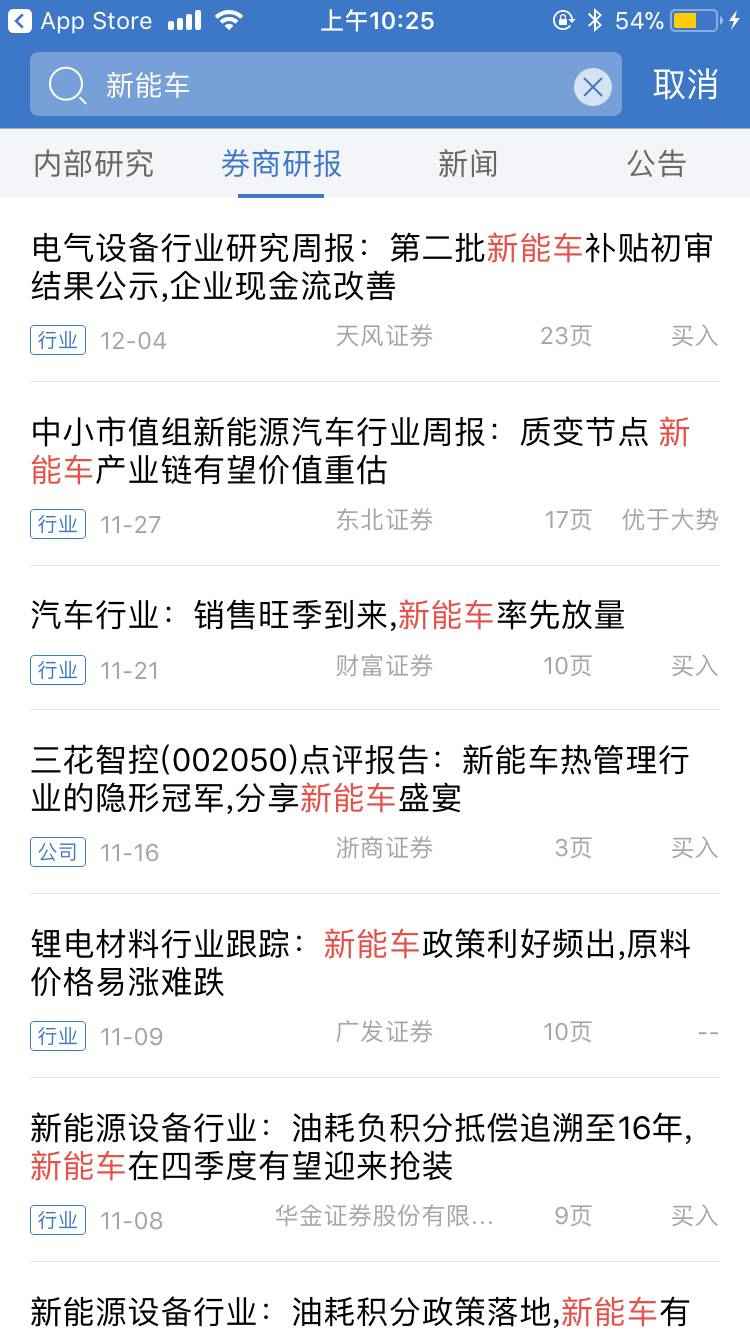Viewport: 750px width, 1334px height.
Task: Switch to the 新闻 tab
Action: point(467,164)
